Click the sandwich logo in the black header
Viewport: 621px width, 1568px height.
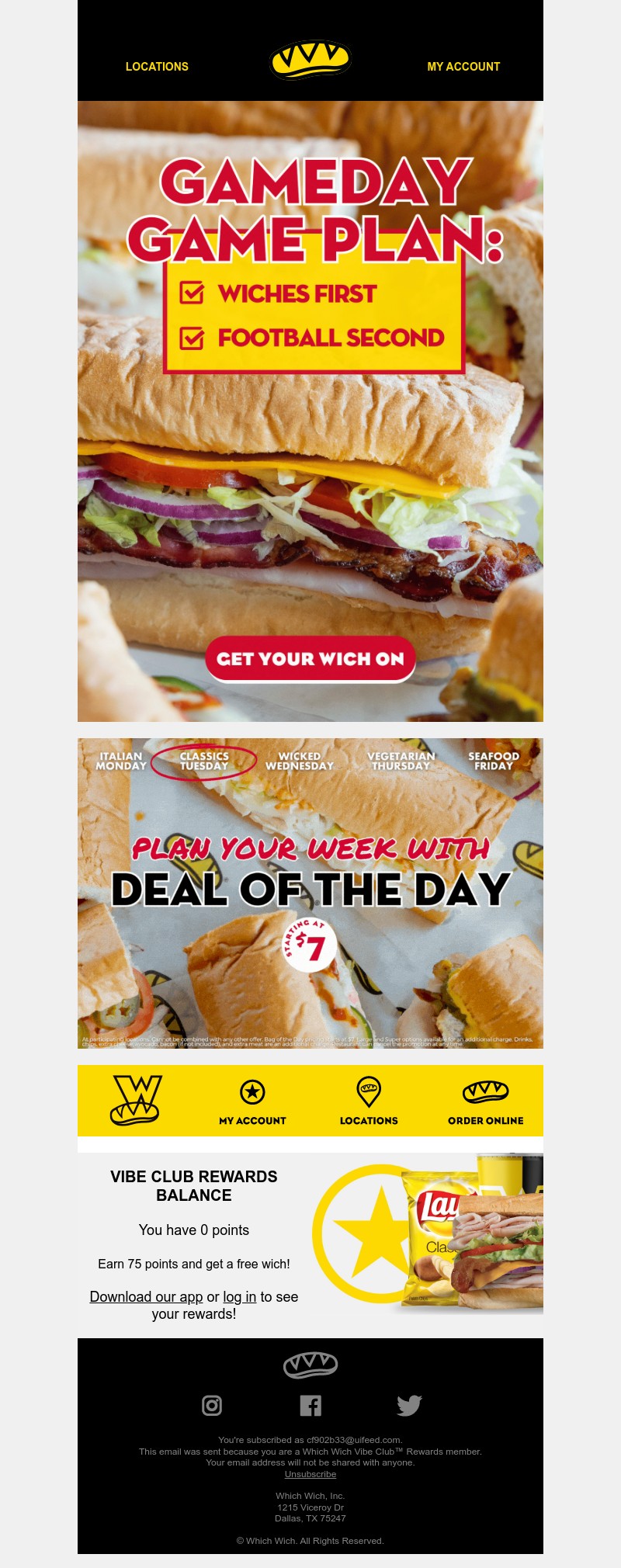pos(310,61)
